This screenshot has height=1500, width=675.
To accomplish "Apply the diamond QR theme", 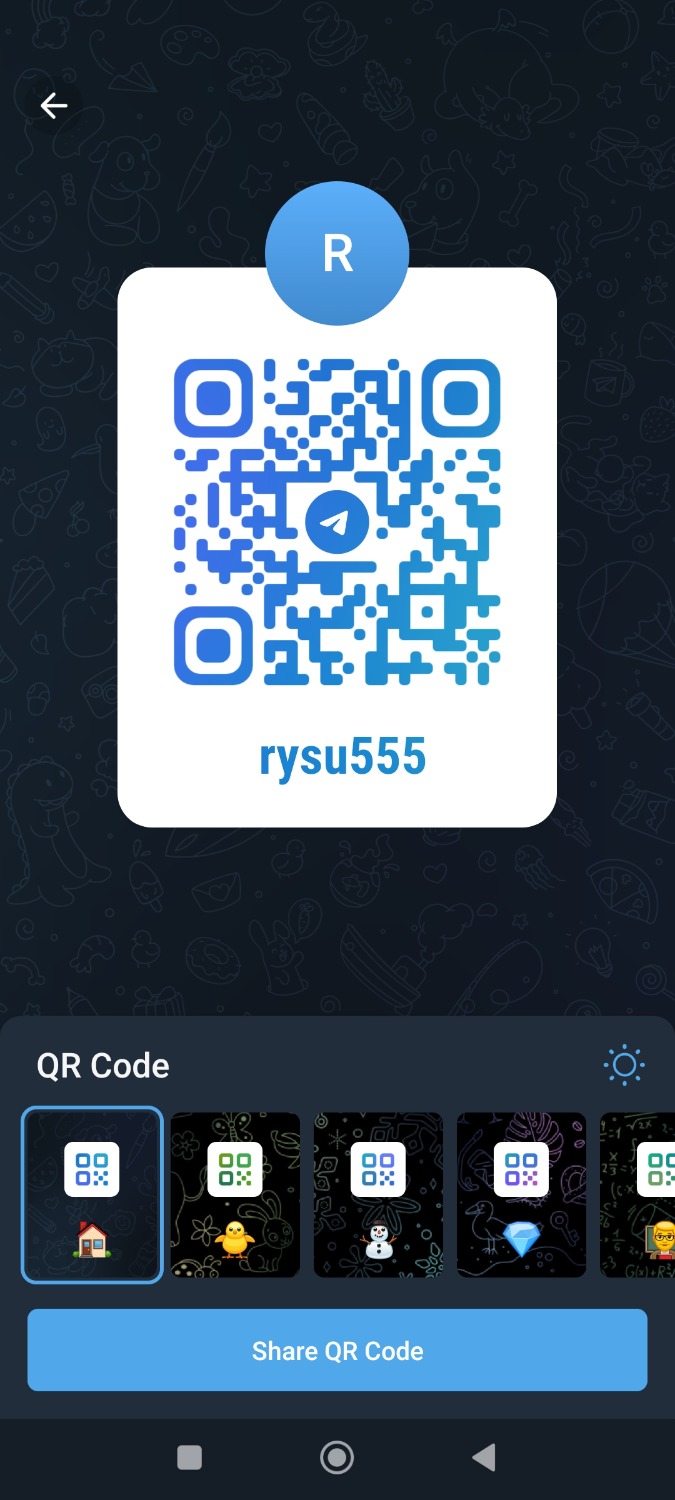I will coord(521,1194).
